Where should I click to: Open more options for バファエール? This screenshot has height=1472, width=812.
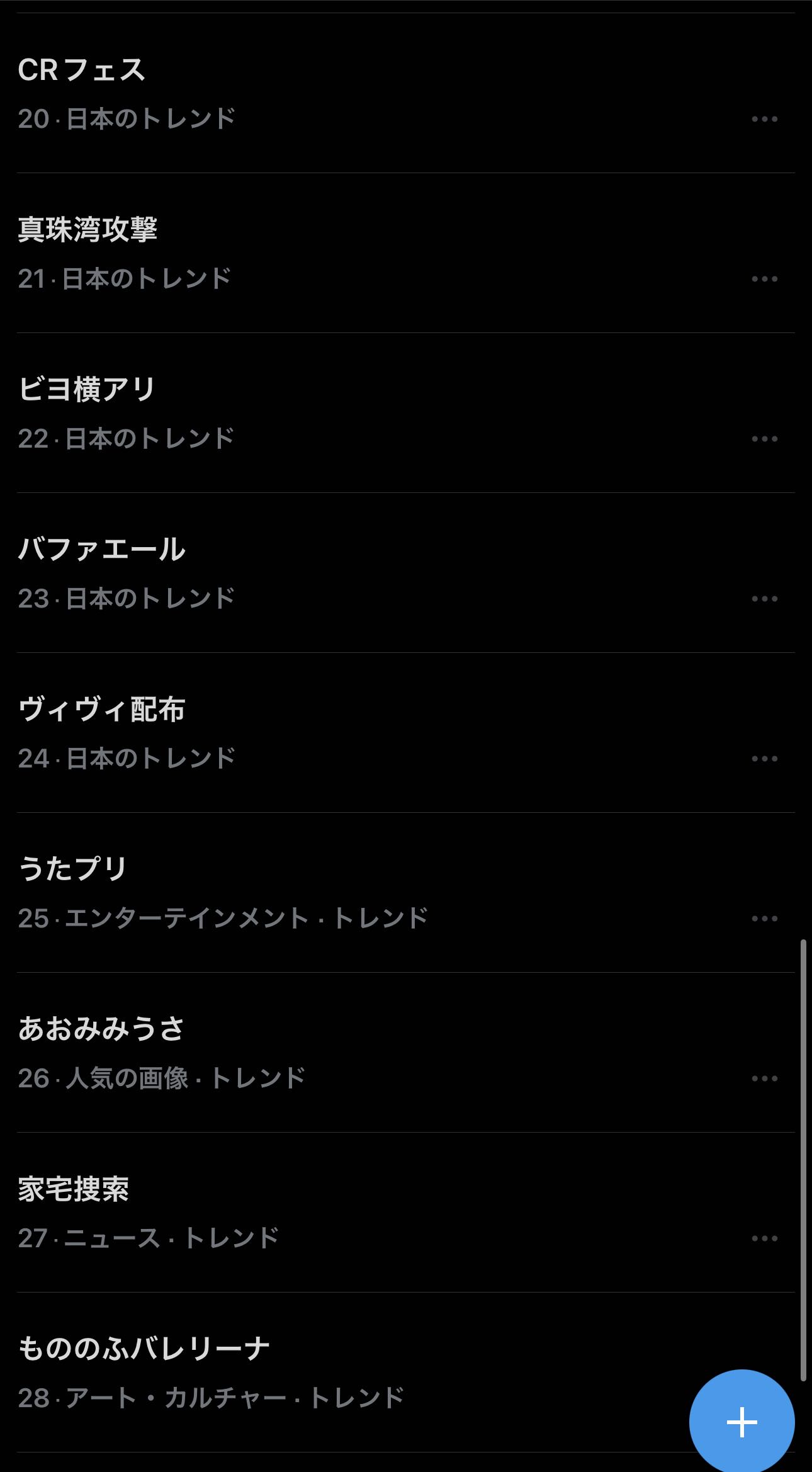[x=764, y=599]
